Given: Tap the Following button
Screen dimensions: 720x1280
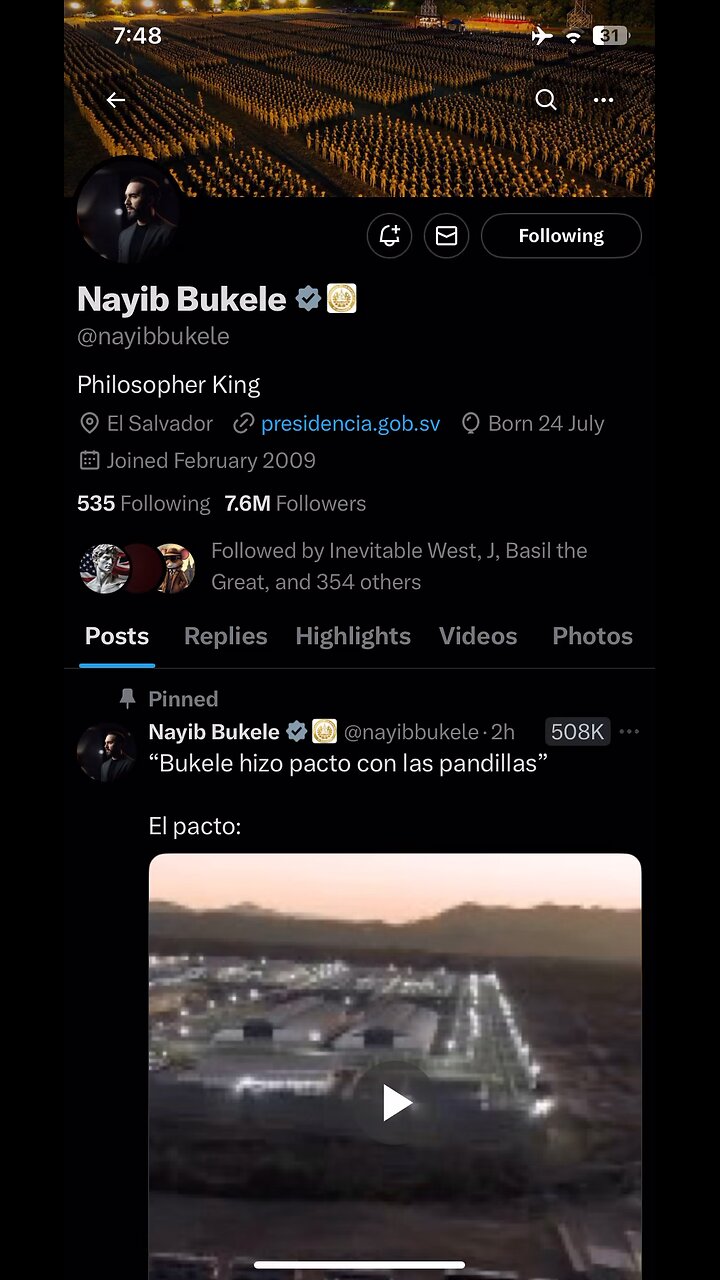Looking at the screenshot, I should 561,236.
